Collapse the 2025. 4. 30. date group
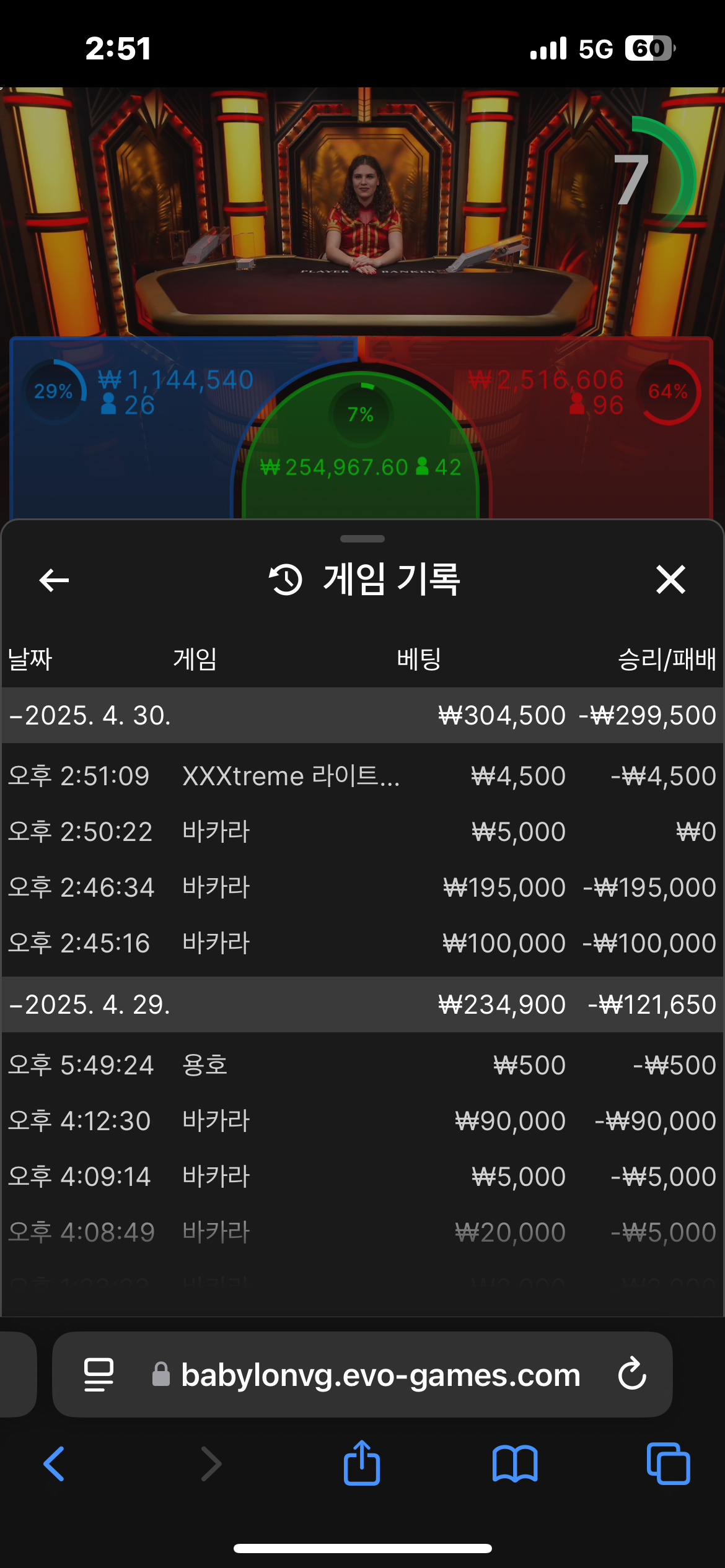The width and height of the screenshot is (725, 1568). (90, 715)
